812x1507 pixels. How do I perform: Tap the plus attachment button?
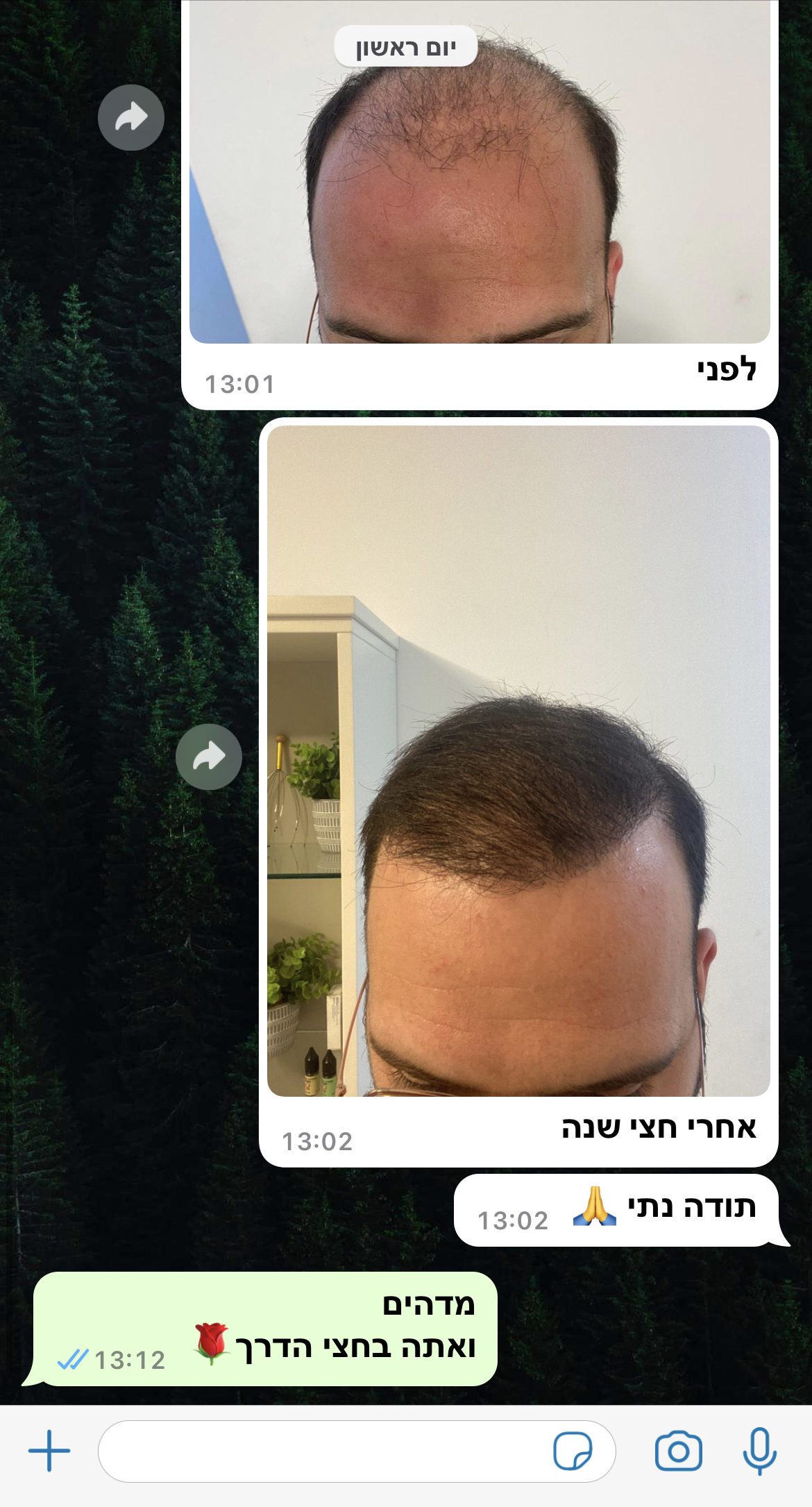[x=49, y=1451]
